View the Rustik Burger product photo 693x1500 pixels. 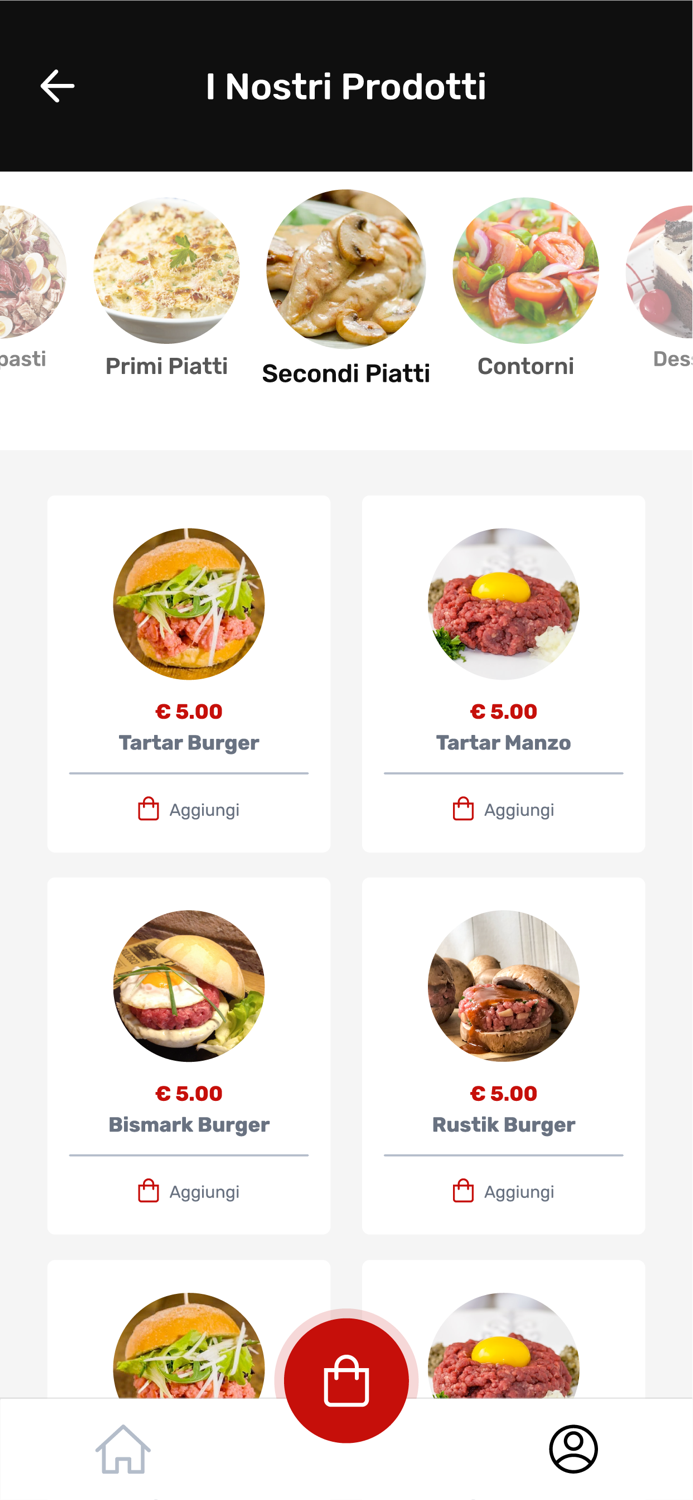(503, 986)
